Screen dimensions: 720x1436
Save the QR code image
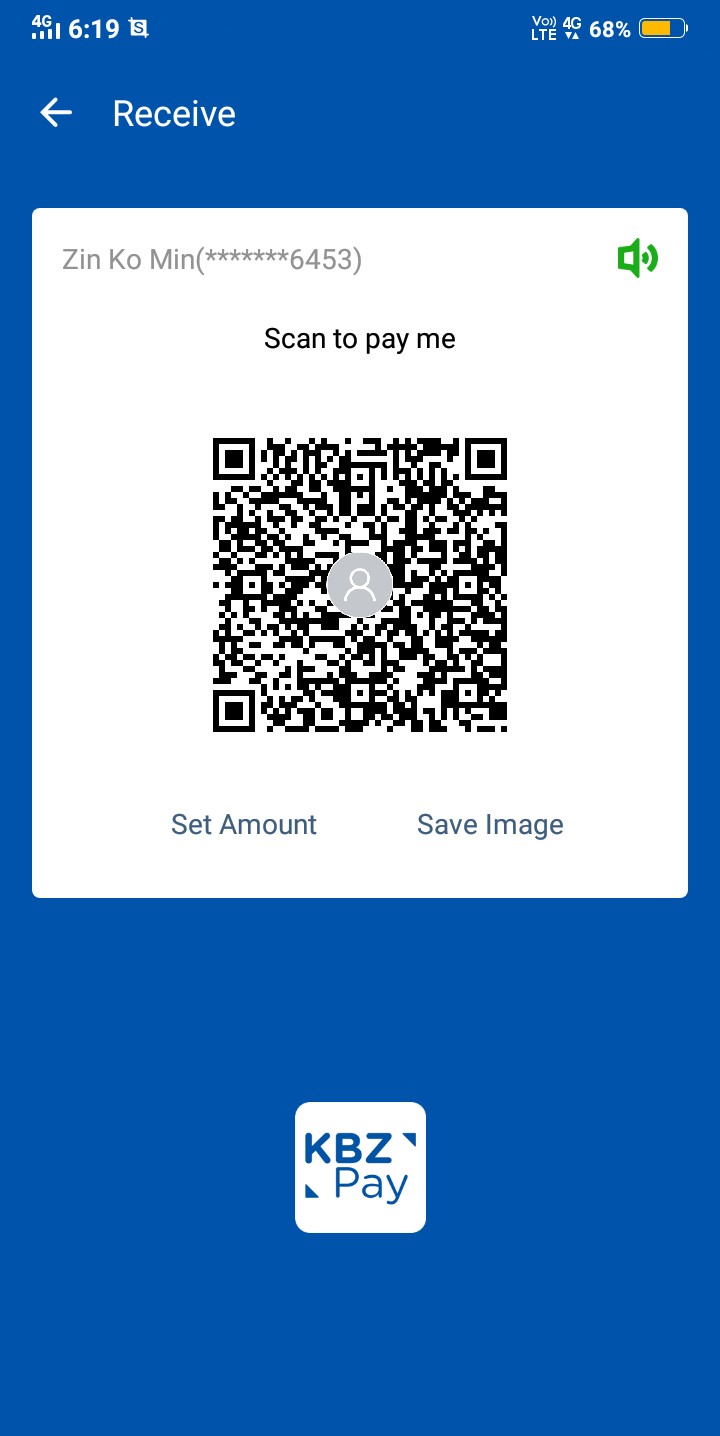point(490,824)
